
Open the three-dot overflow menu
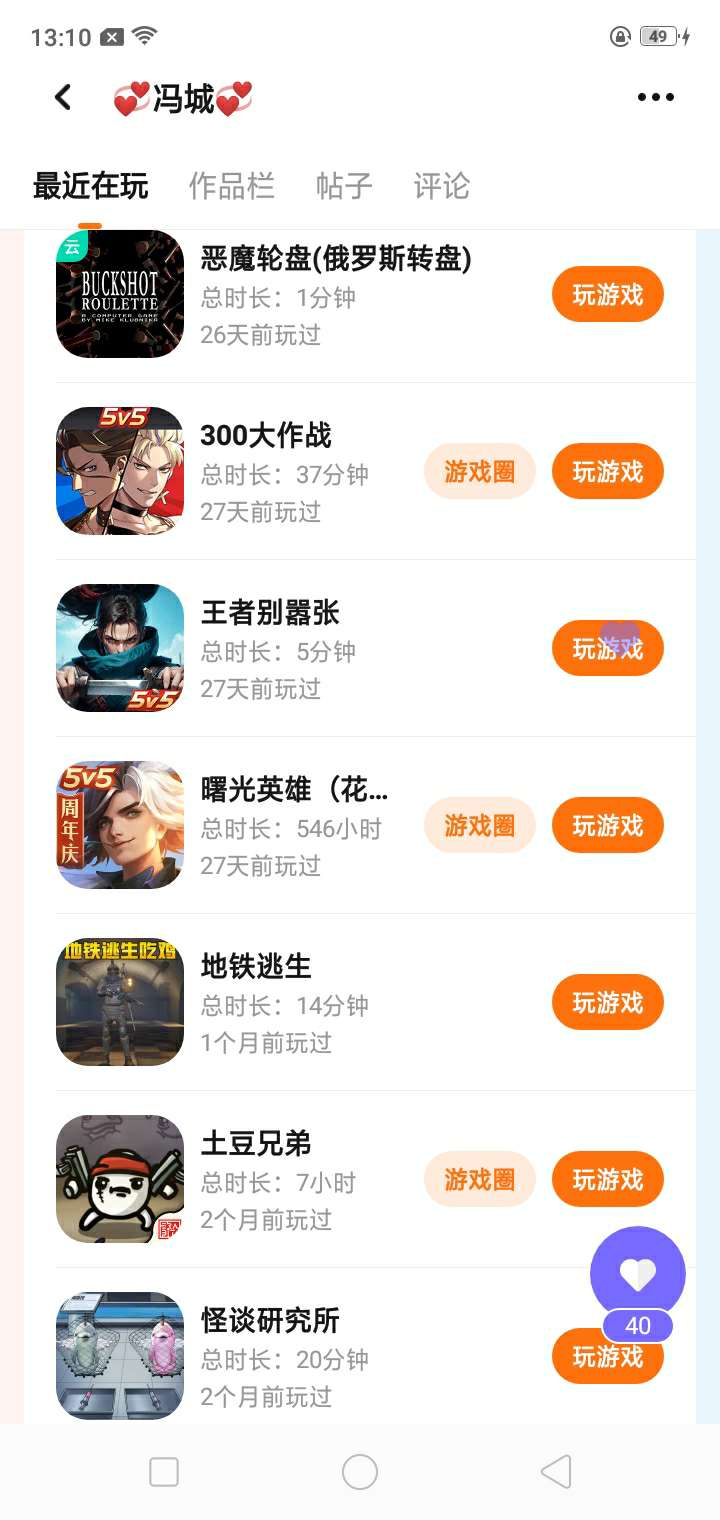(x=656, y=97)
